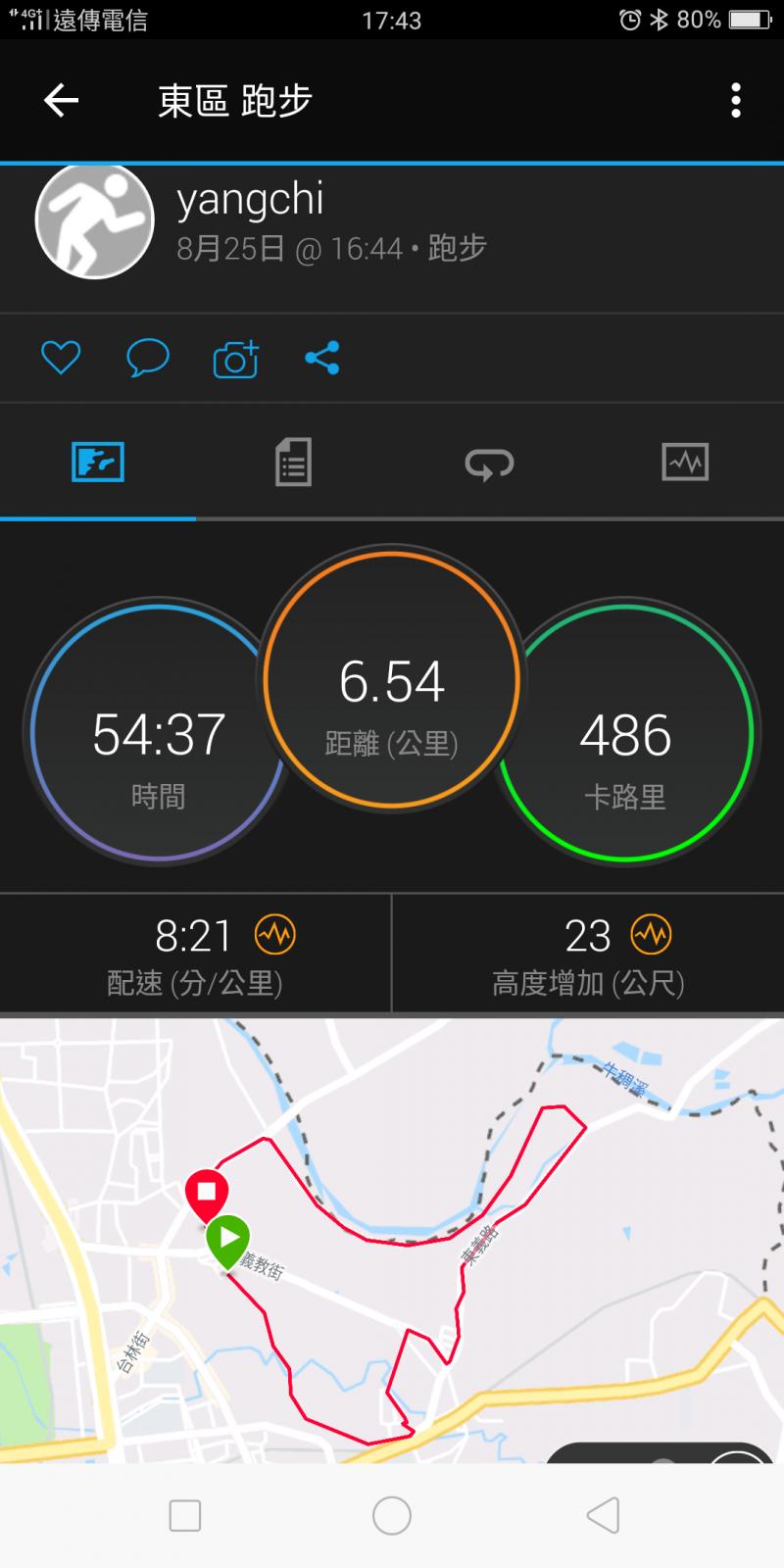Screen dimensions: 784x1568
Task: Tap yangchi's profile avatar
Action: (95, 220)
